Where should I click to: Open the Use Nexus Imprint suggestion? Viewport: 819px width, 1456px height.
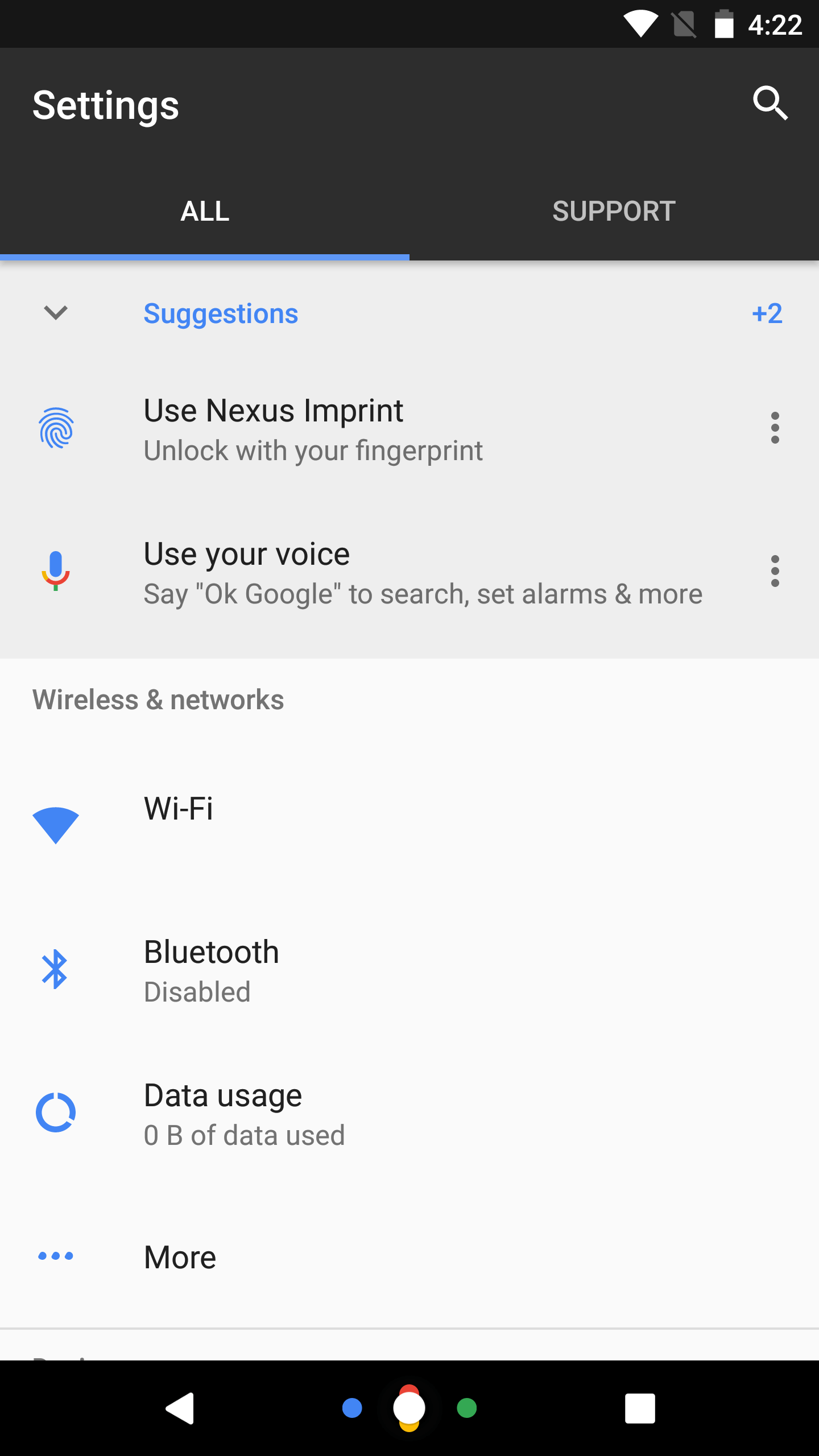(313, 429)
